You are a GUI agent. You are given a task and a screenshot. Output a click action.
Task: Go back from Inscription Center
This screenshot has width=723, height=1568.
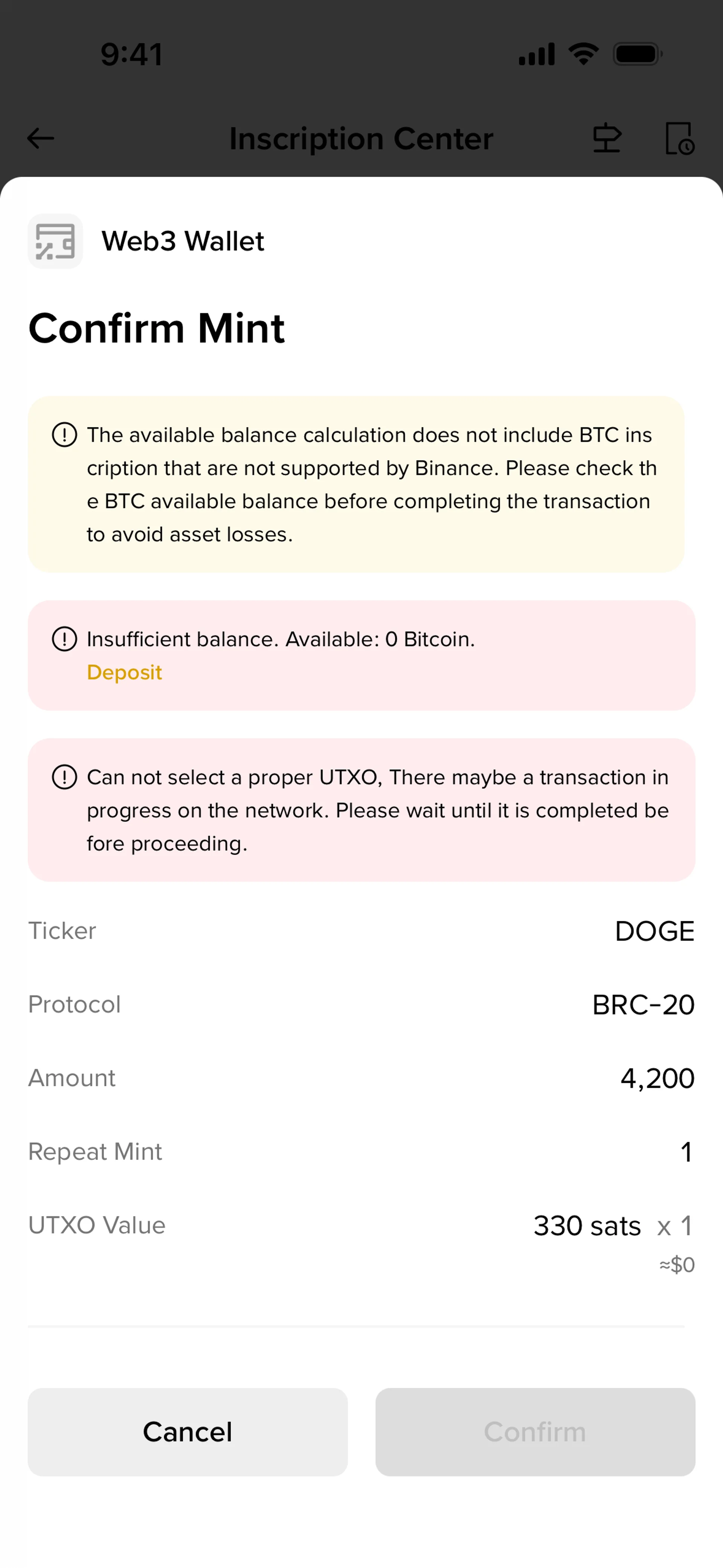41,138
